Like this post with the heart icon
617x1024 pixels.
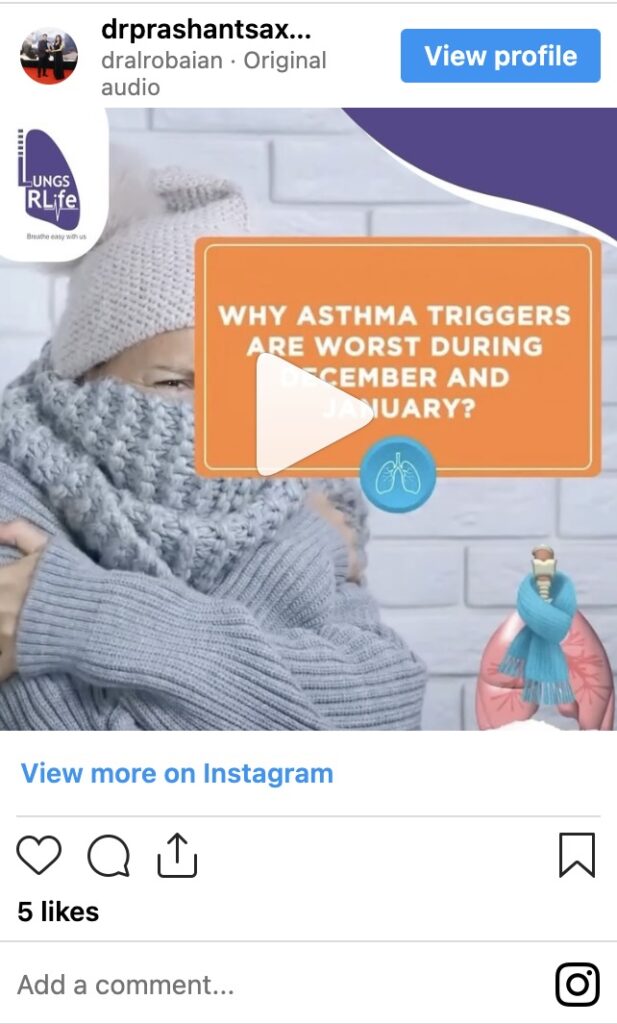click(39, 856)
